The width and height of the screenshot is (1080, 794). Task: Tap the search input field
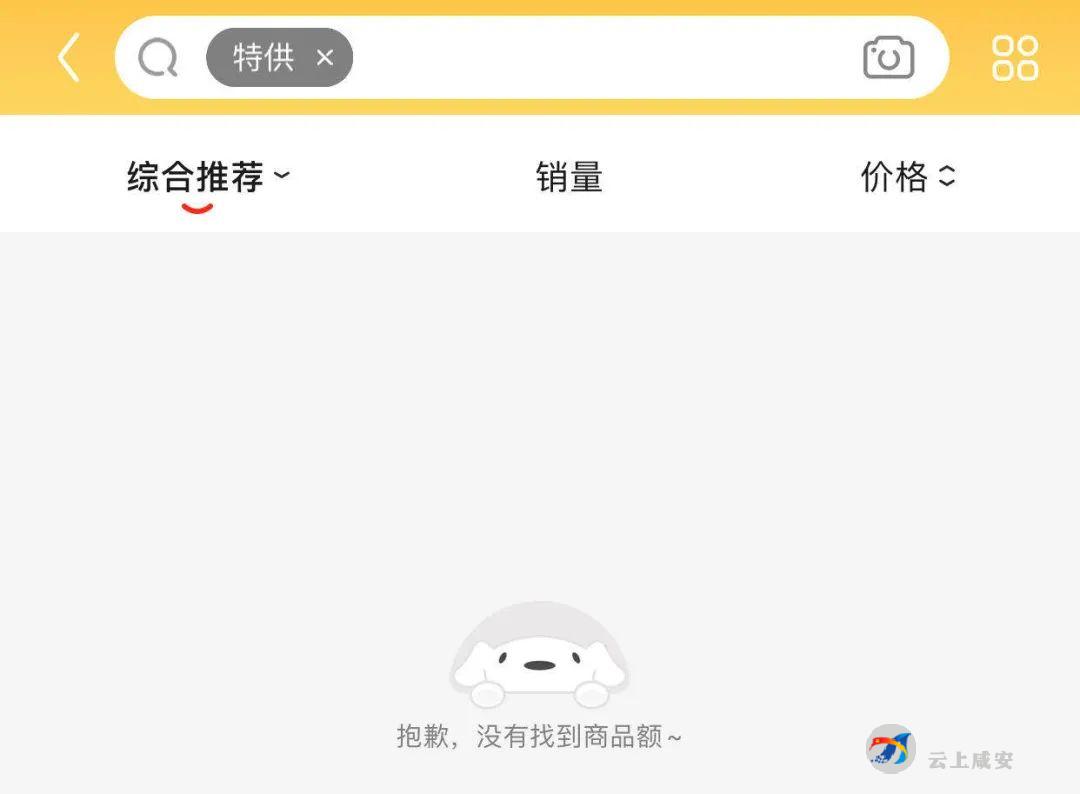[600, 57]
